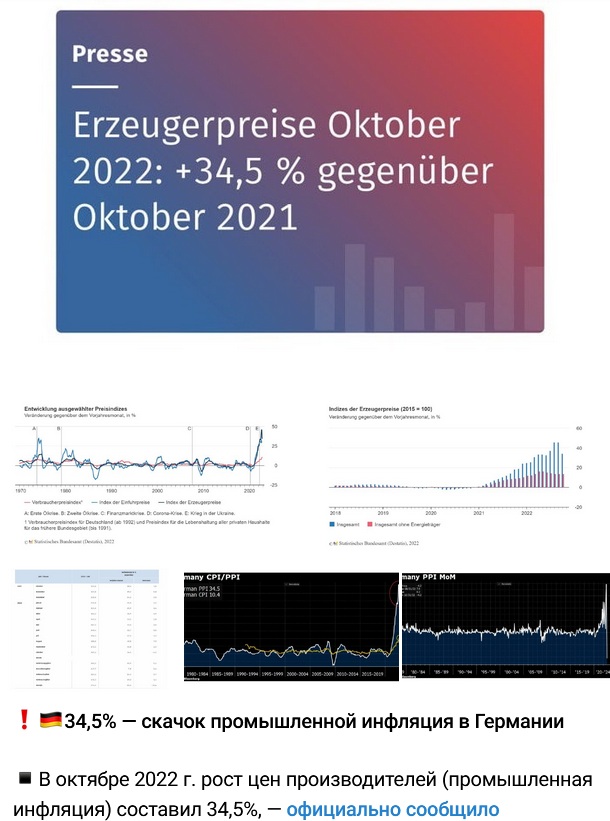Open the Germany PPI MoM chart image
Viewport: 610px width, 821px height.
(x=505, y=628)
